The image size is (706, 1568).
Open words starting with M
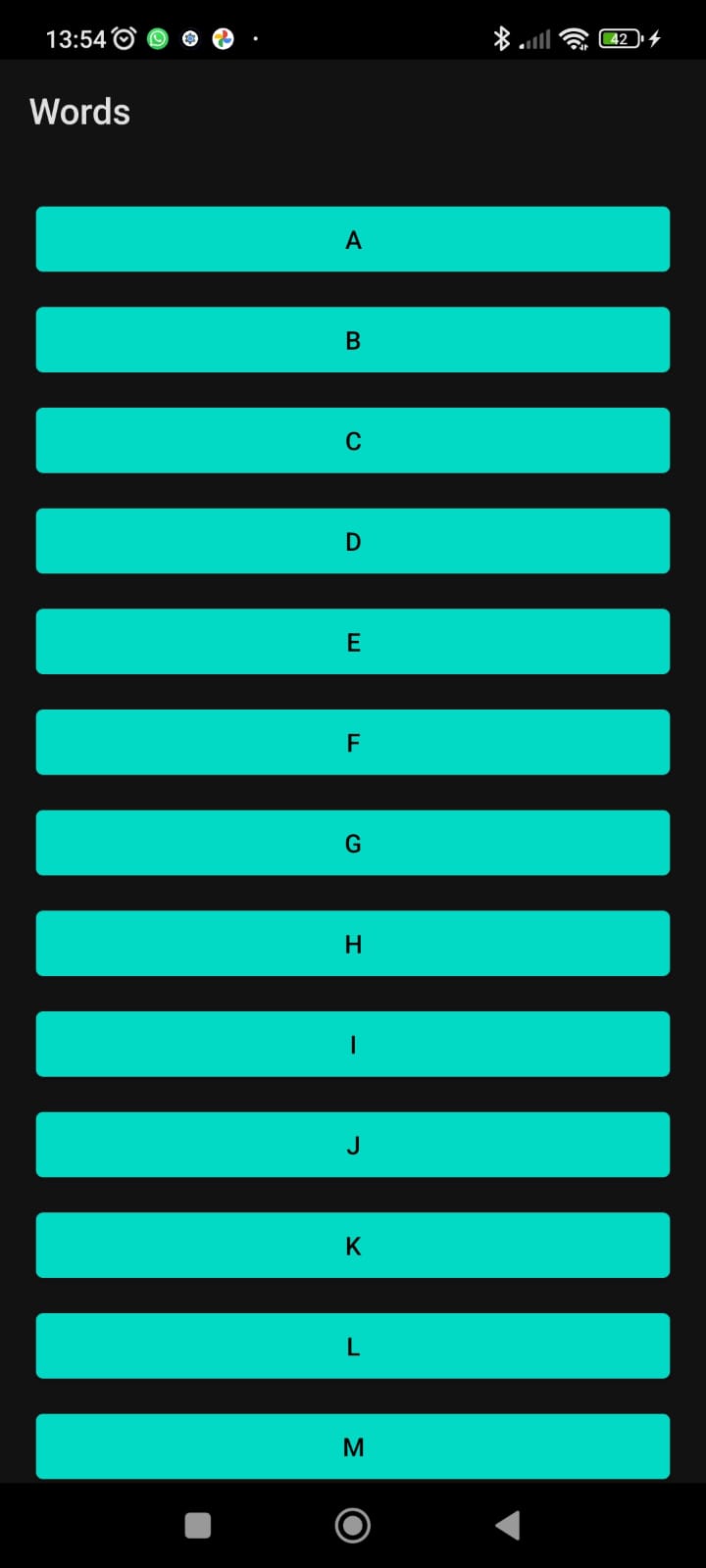pyautogui.click(x=353, y=1446)
